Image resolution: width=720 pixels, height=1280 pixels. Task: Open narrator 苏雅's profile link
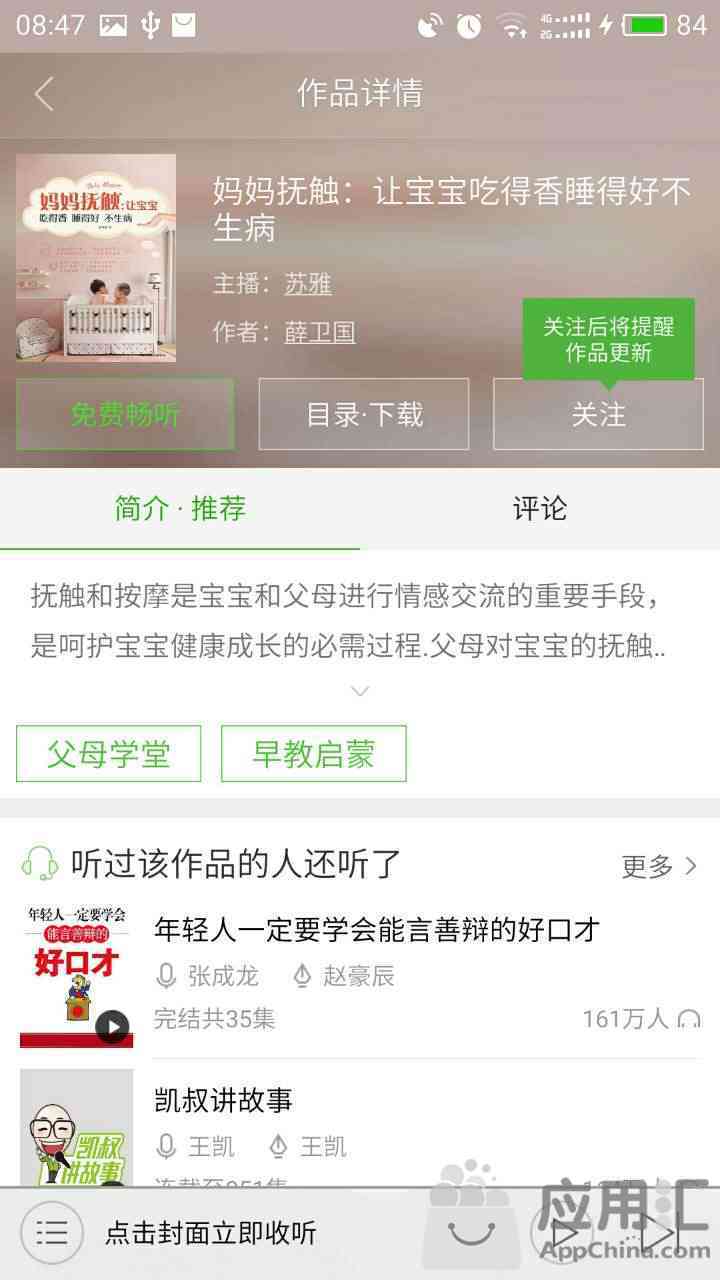tap(307, 284)
